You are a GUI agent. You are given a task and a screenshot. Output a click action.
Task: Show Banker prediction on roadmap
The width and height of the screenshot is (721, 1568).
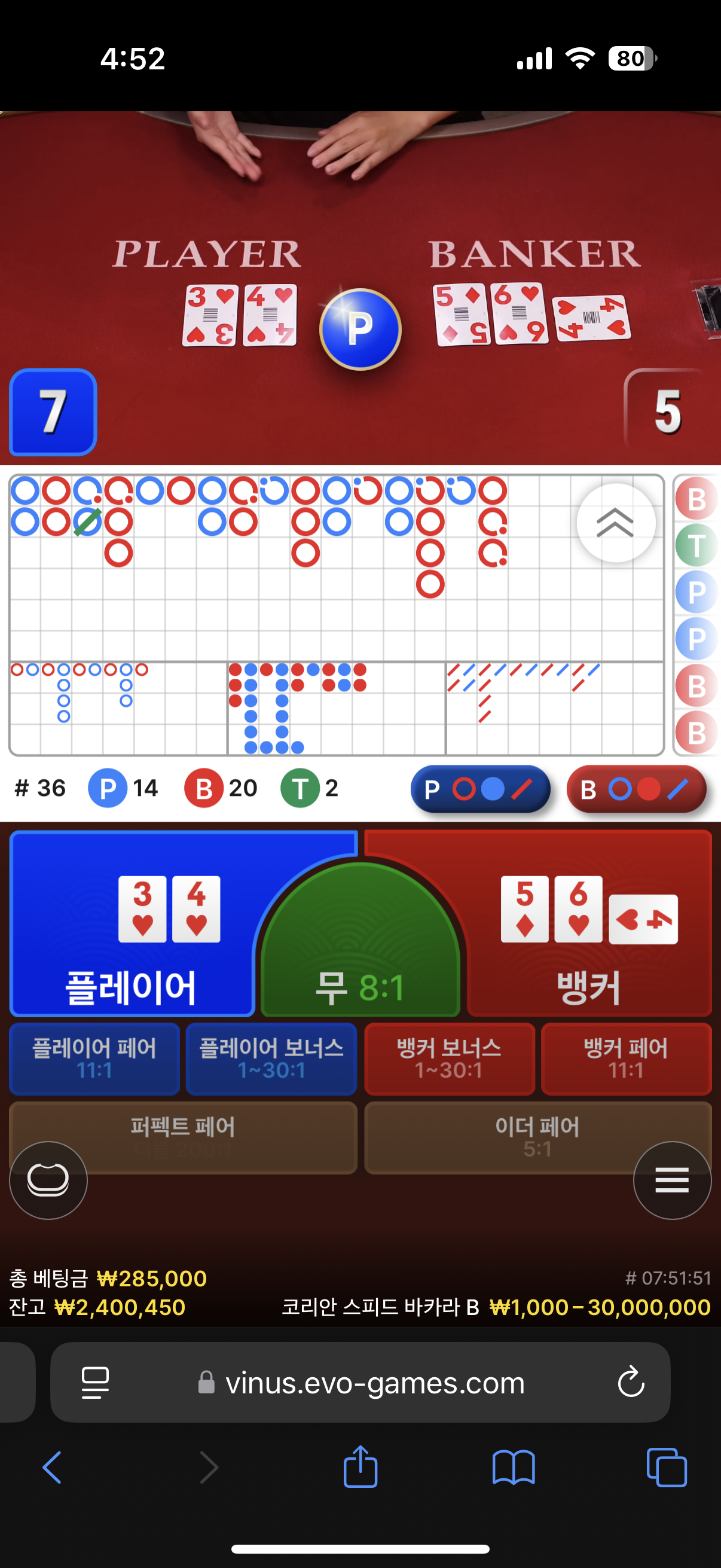(x=637, y=789)
